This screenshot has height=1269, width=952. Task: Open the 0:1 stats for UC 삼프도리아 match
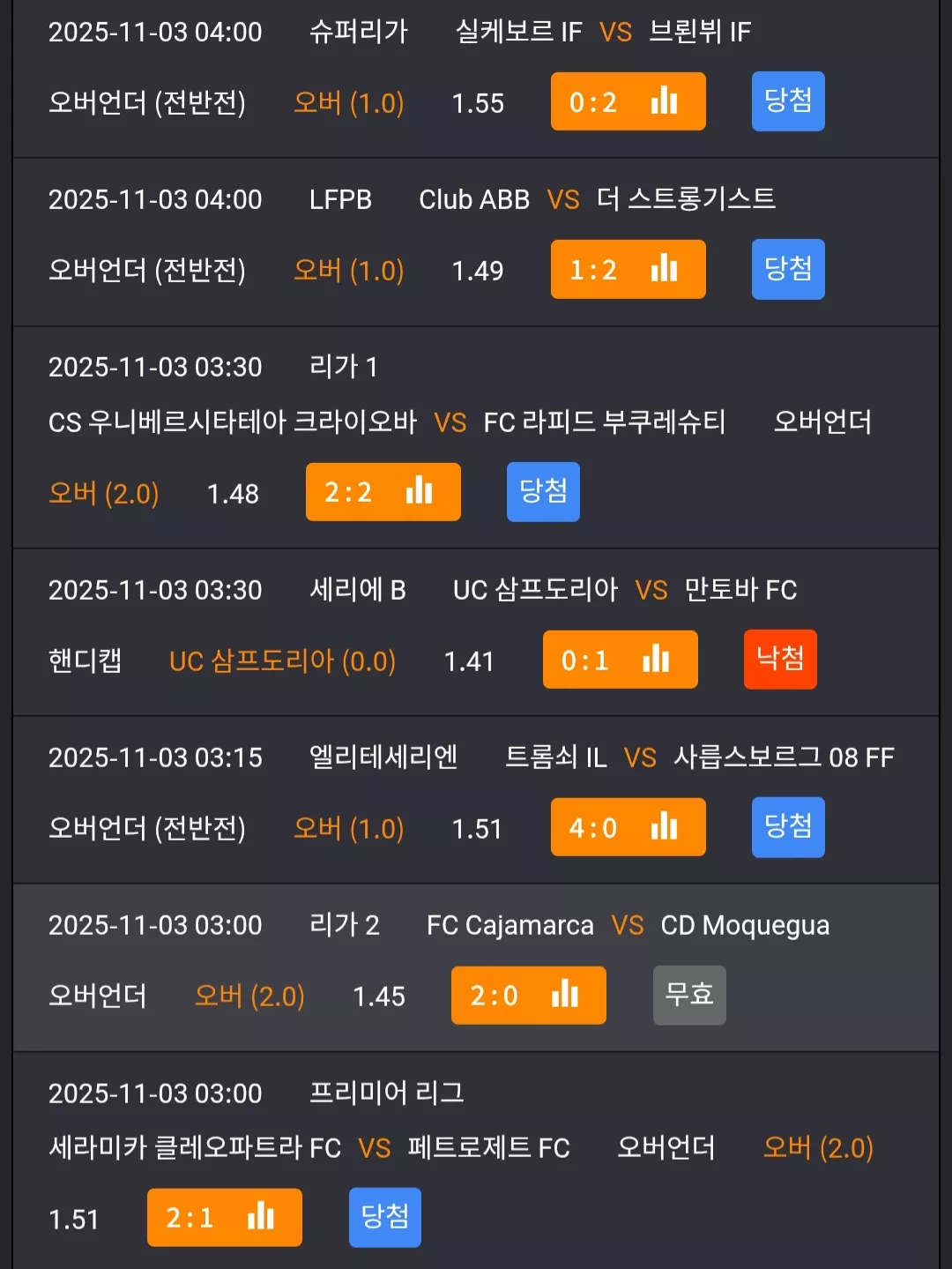coord(620,659)
